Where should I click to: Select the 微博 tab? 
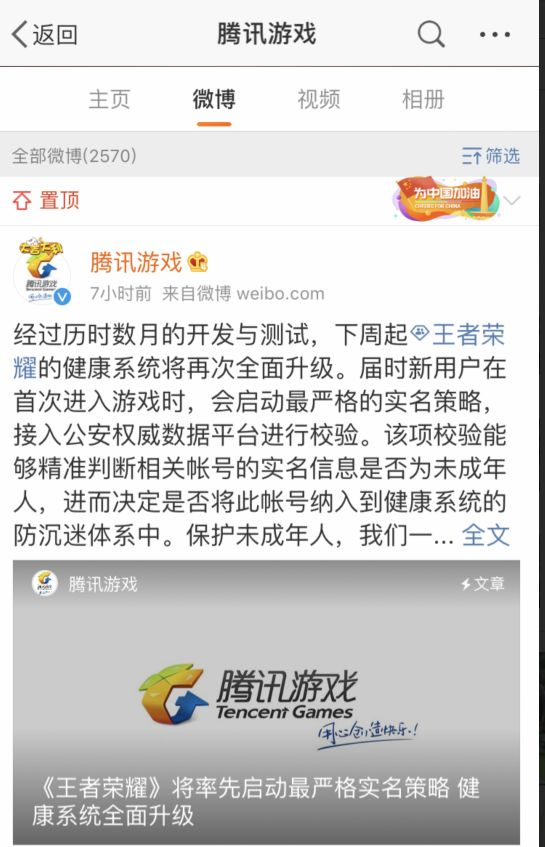(x=214, y=99)
